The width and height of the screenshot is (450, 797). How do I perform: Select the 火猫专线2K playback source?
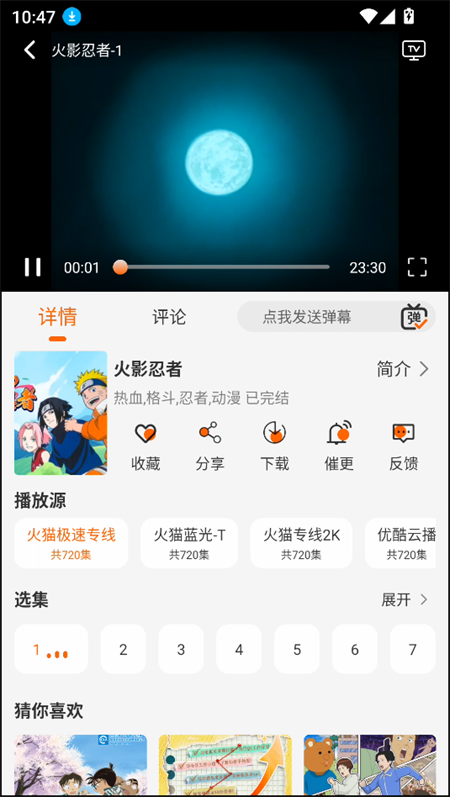pyautogui.click(x=301, y=543)
